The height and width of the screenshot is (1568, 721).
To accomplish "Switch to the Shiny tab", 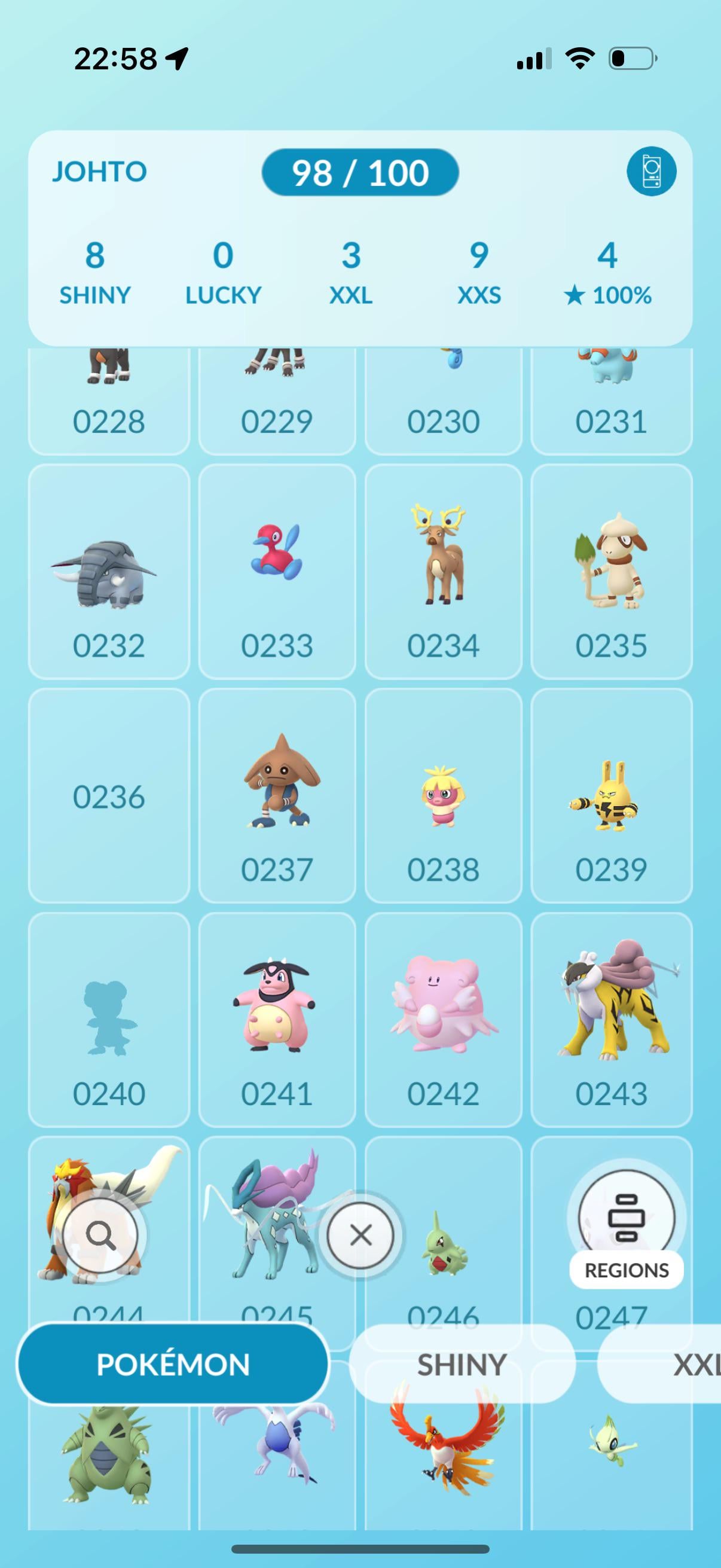I will click(461, 1363).
